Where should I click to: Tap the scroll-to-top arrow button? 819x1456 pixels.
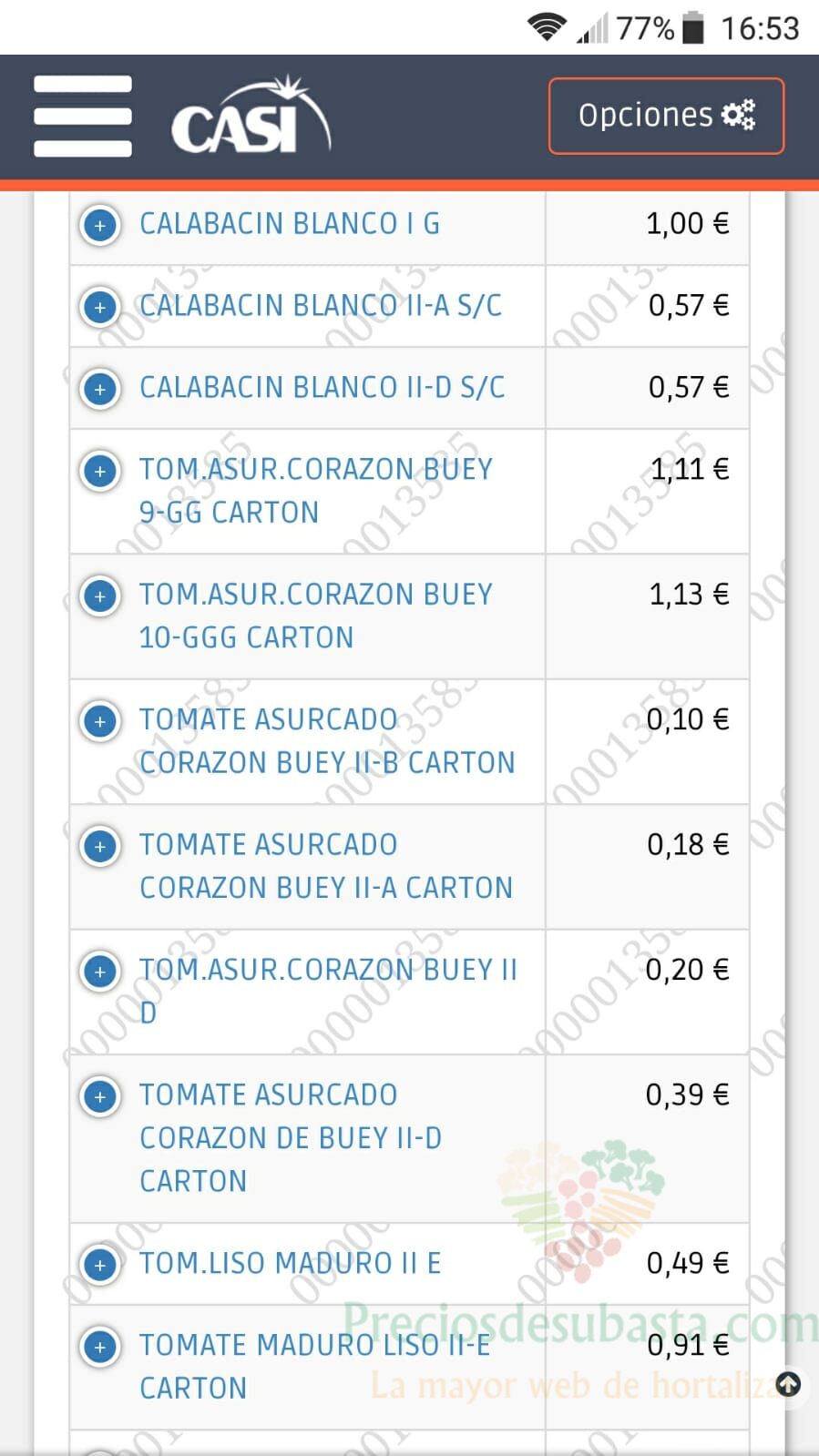click(788, 1385)
